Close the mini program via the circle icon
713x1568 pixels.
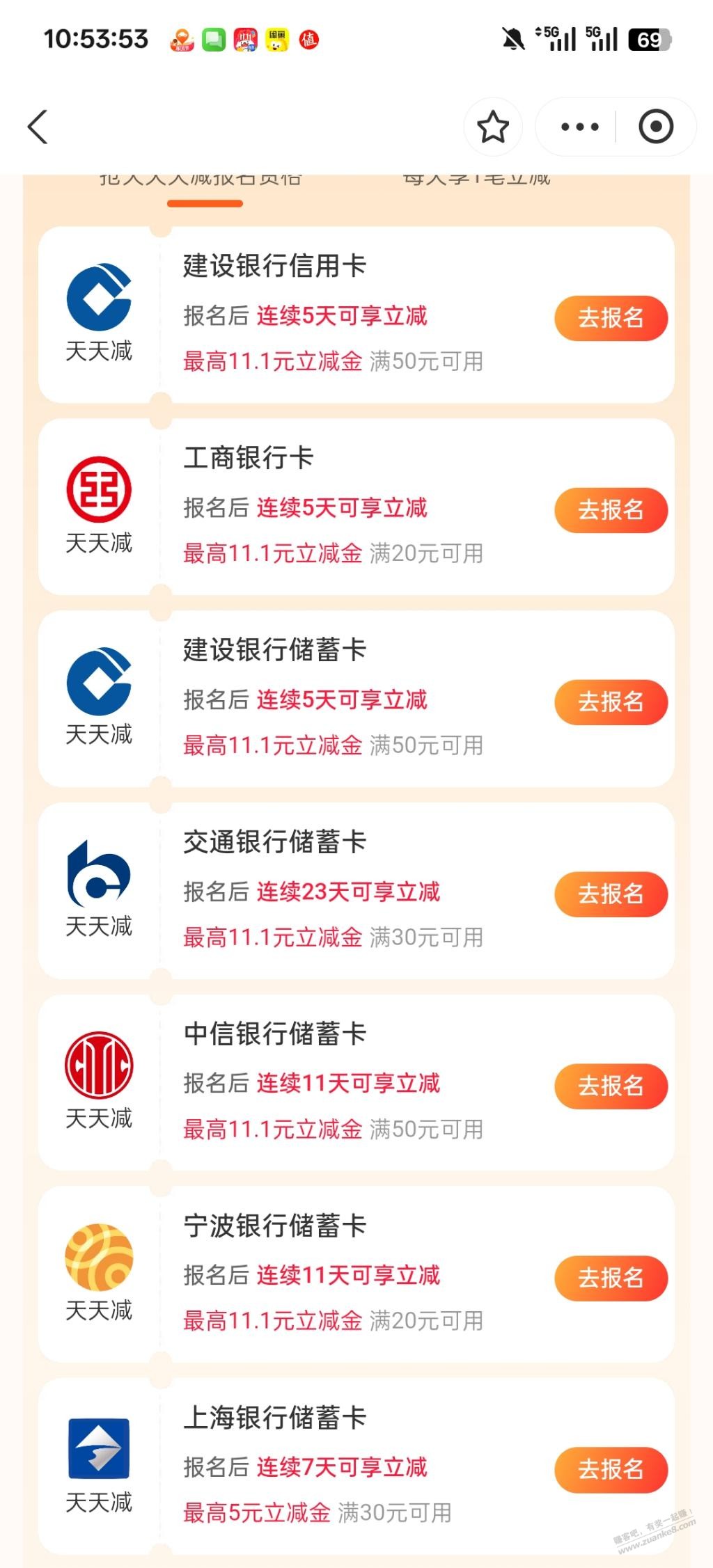tap(655, 127)
